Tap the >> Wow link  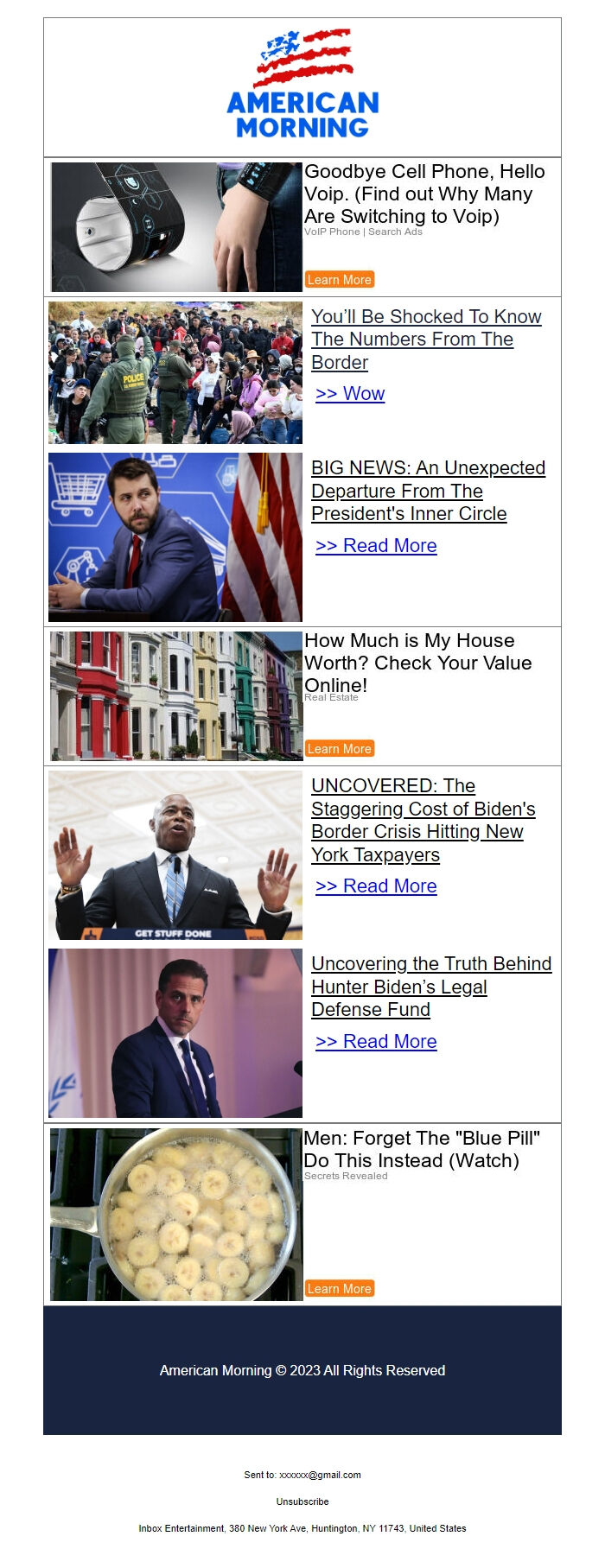(350, 394)
